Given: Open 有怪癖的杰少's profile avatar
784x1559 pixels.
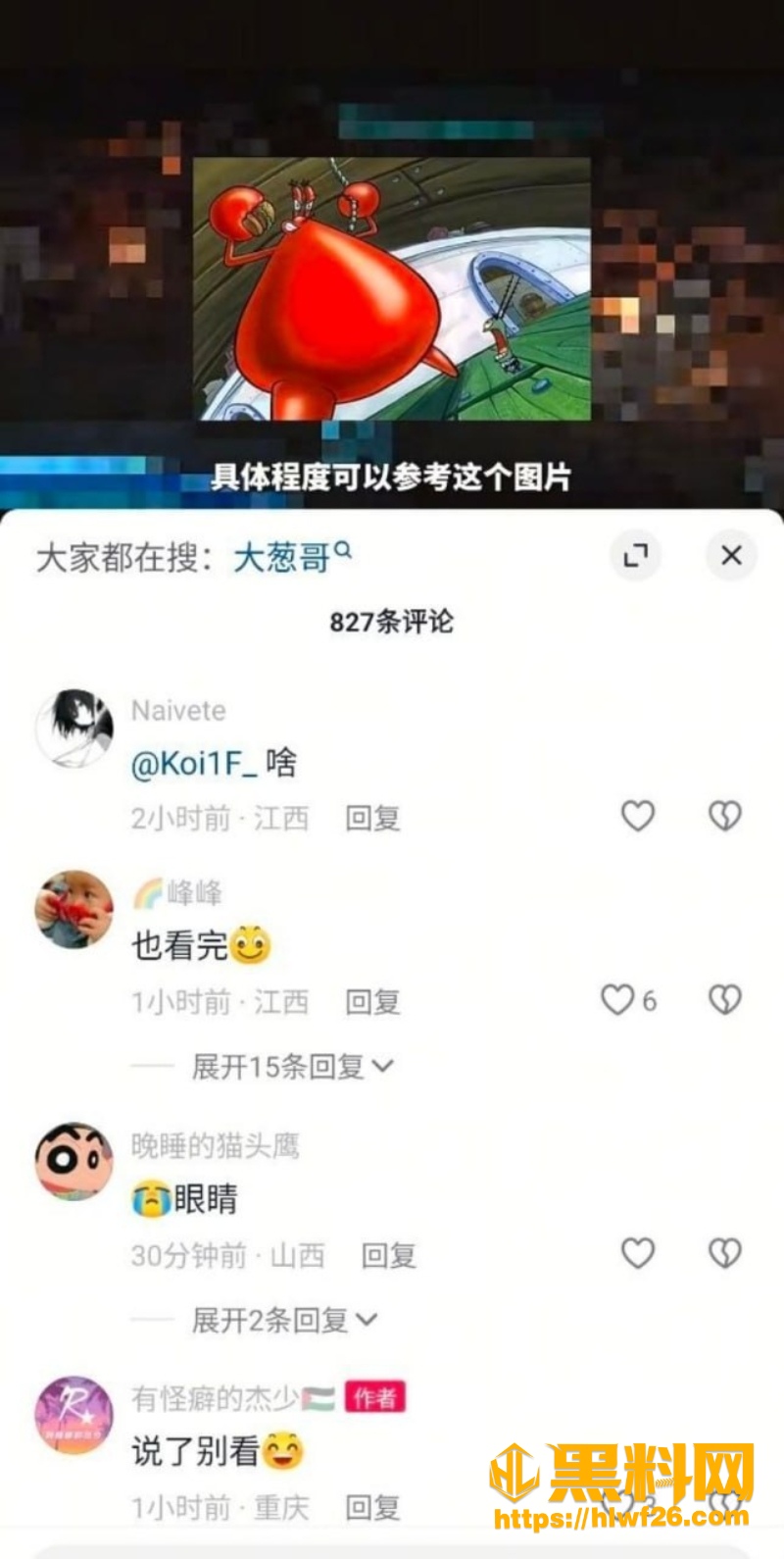Looking at the screenshot, I should (74, 1415).
